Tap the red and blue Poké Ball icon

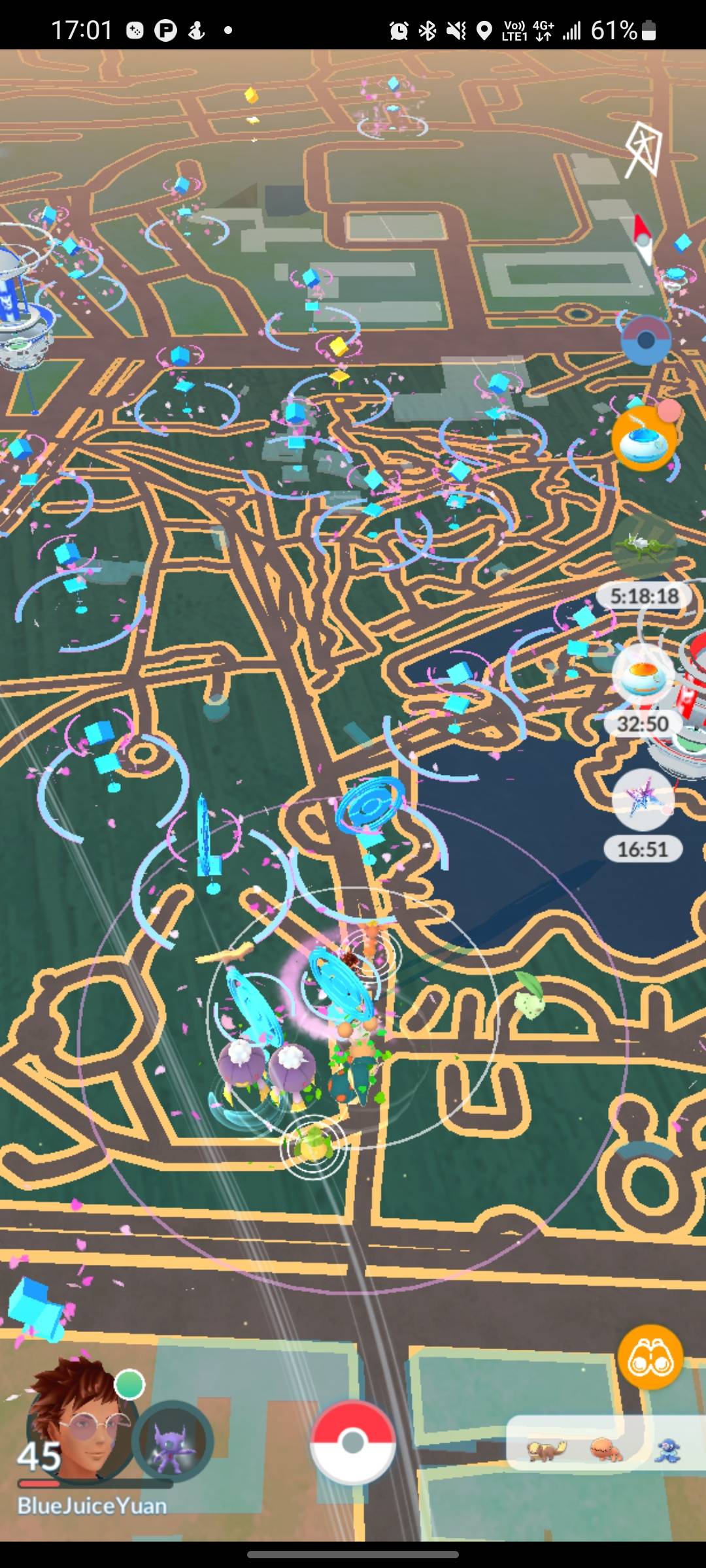point(646,340)
